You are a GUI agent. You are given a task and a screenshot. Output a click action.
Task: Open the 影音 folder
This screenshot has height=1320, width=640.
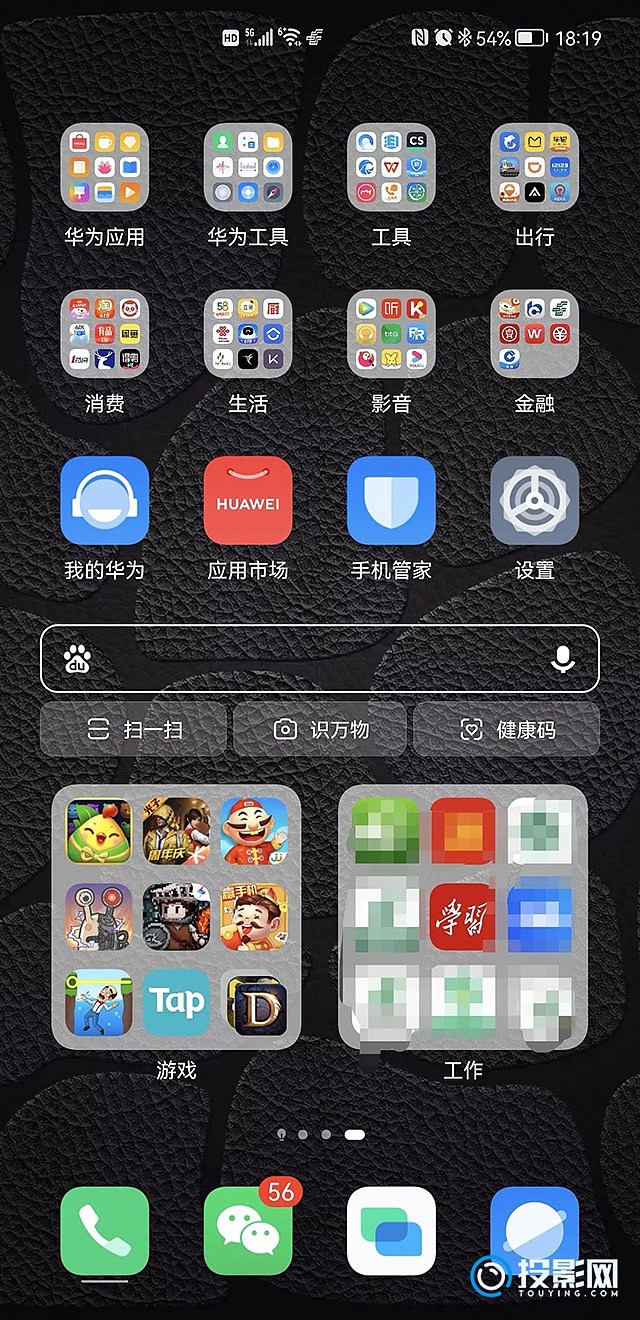pos(391,335)
